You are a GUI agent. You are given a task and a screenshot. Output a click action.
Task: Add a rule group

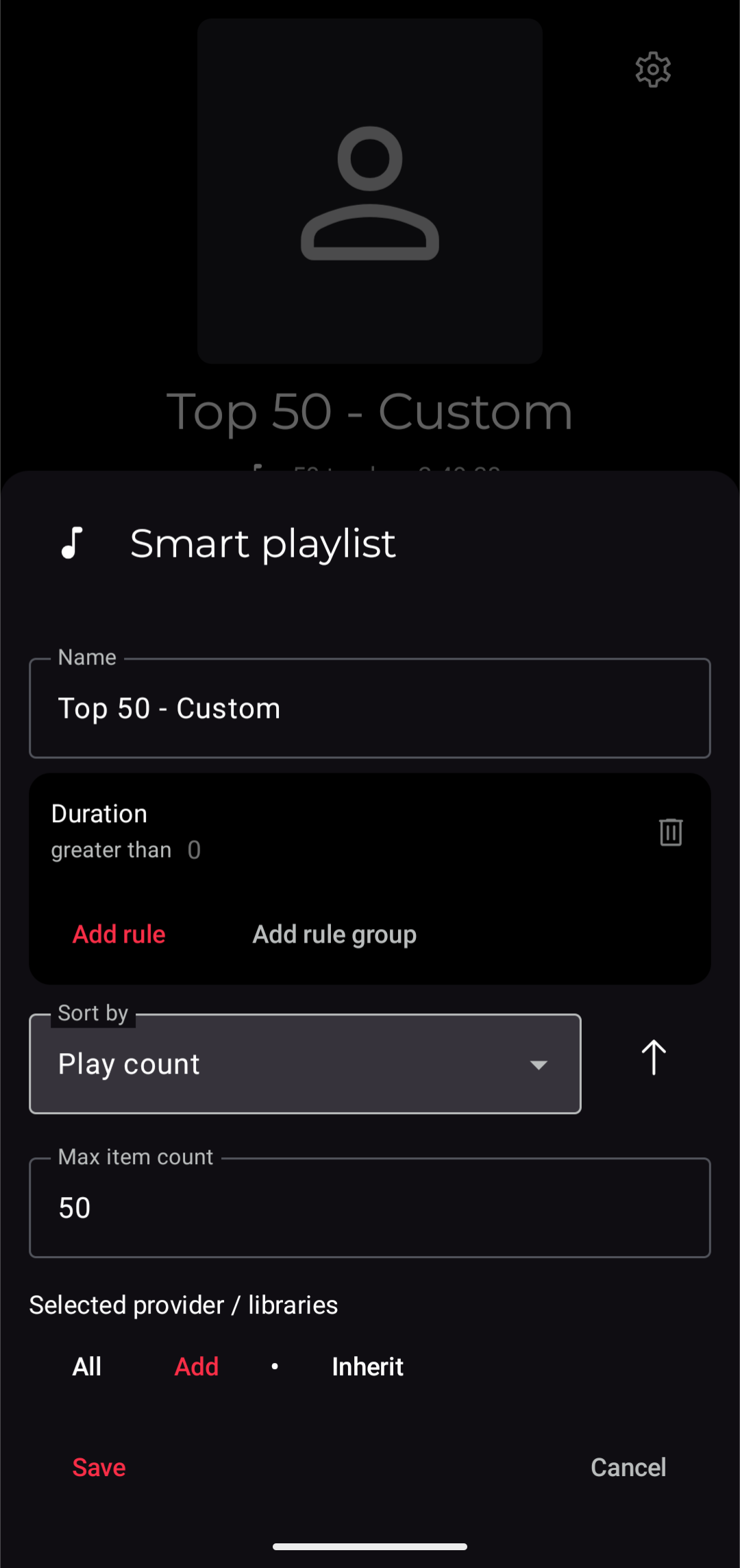tap(334, 934)
